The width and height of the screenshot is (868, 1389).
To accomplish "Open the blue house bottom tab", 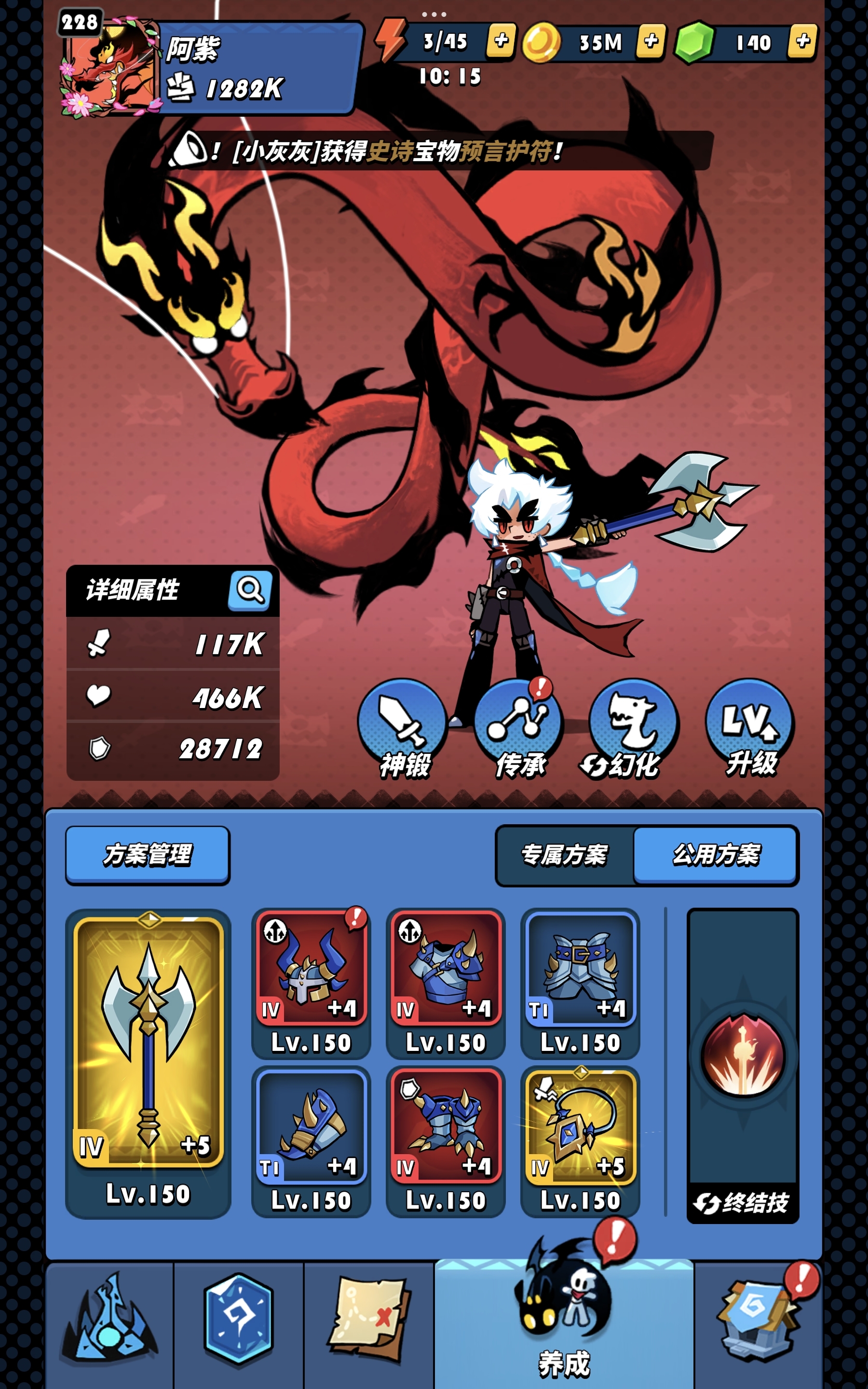I will 758,1320.
